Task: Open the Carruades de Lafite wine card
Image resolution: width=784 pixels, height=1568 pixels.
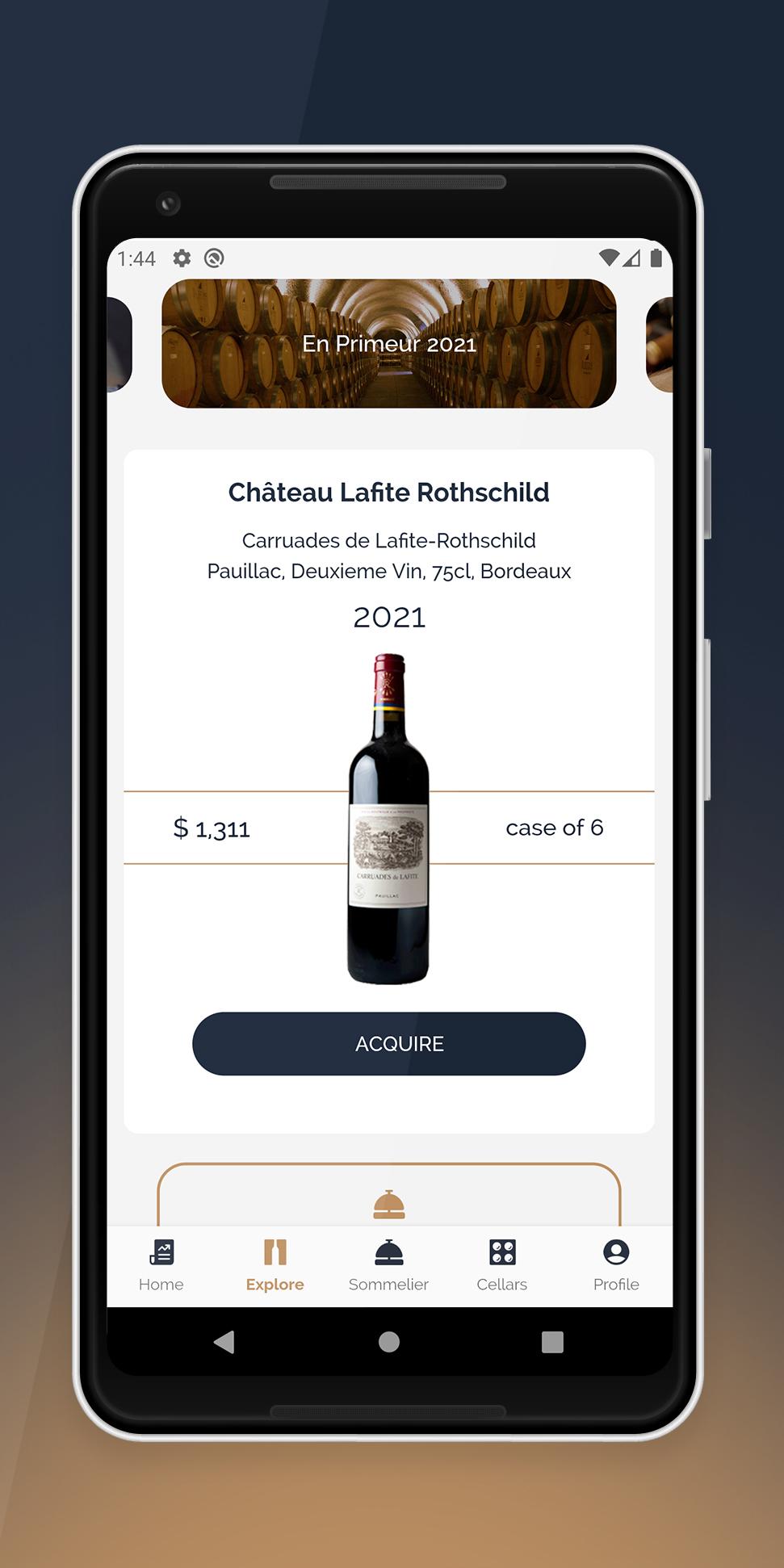Action: (x=389, y=791)
